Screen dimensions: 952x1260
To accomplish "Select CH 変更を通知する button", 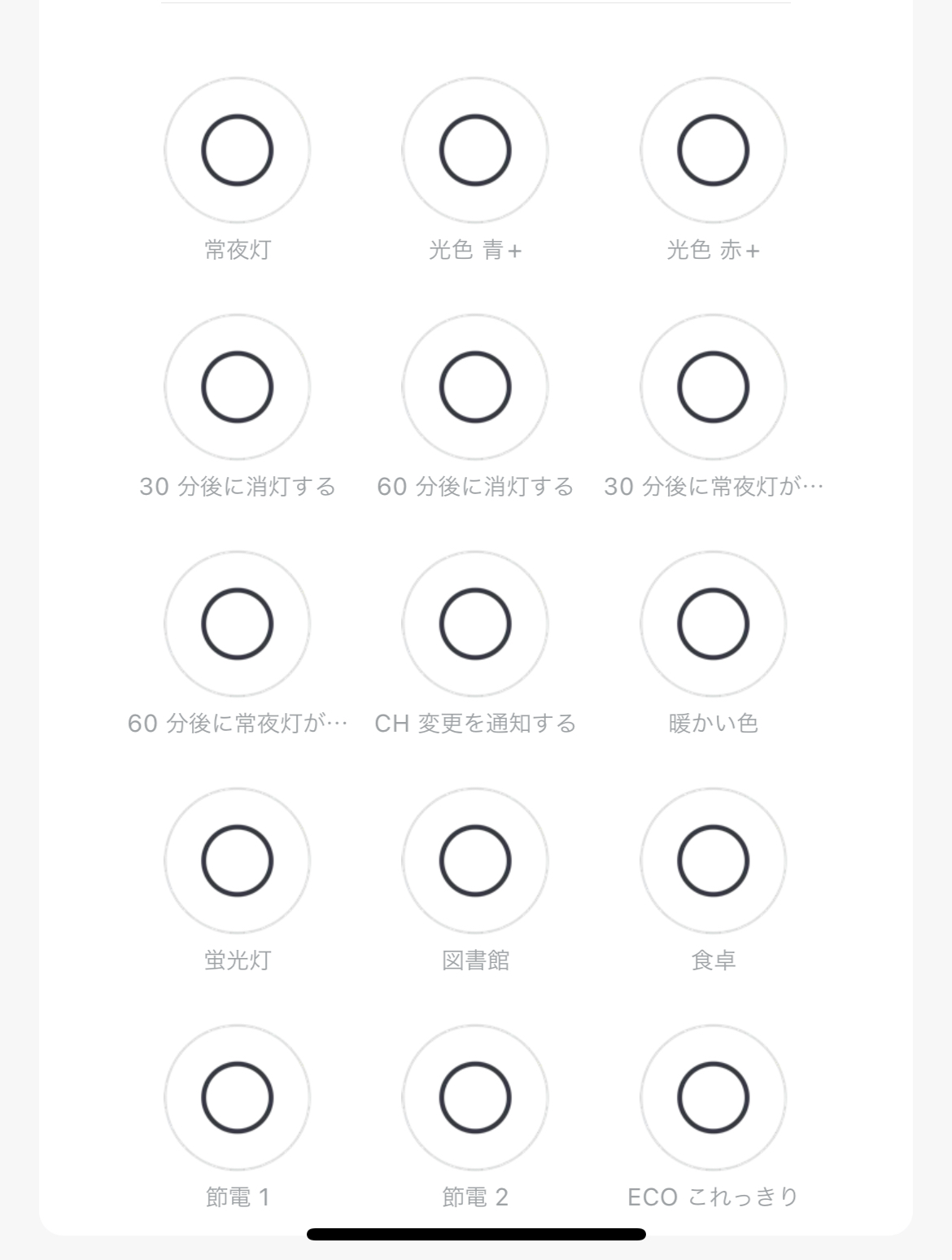I will (x=475, y=624).
